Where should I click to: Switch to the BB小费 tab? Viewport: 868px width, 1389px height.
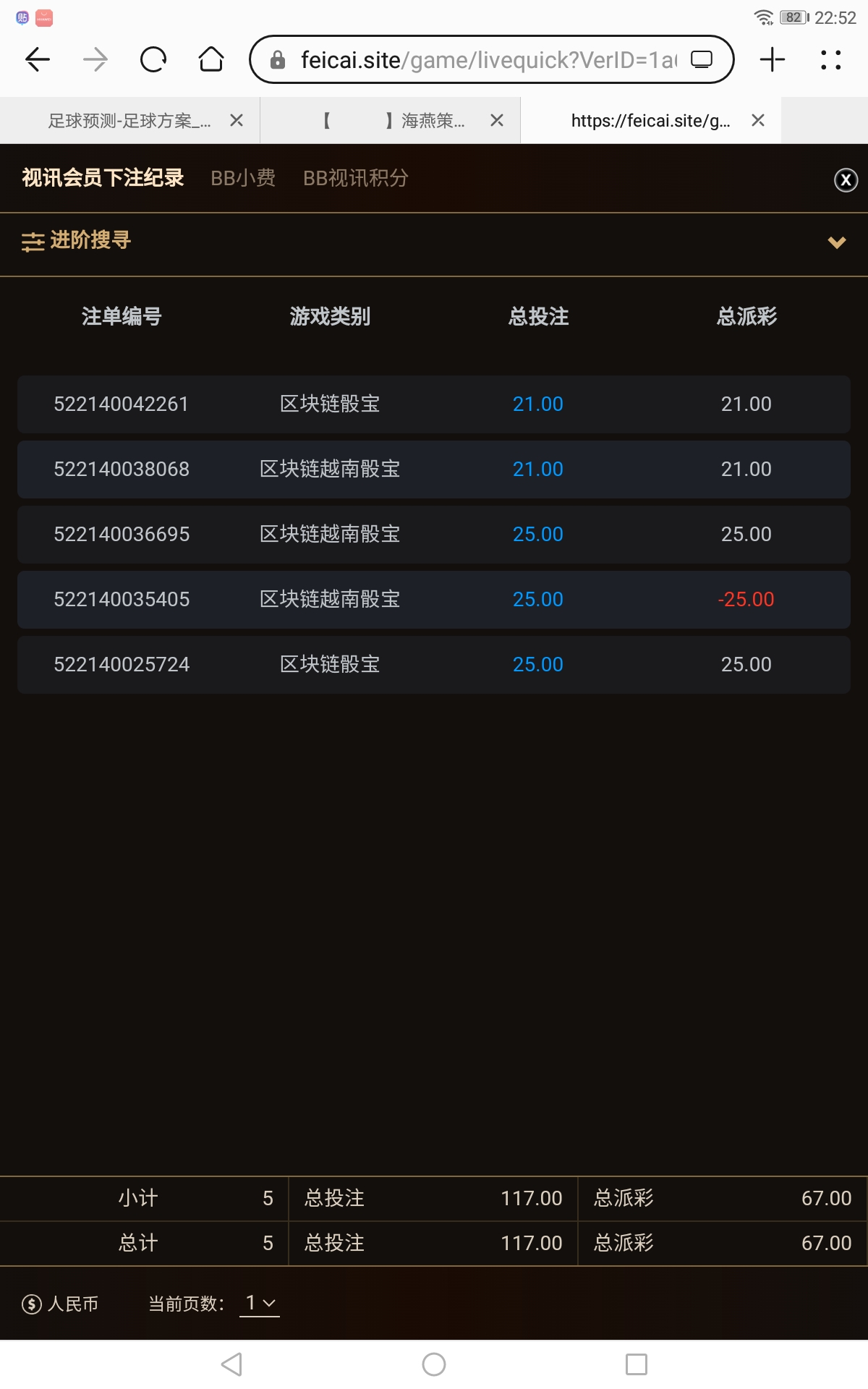click(x=243, y=177)
